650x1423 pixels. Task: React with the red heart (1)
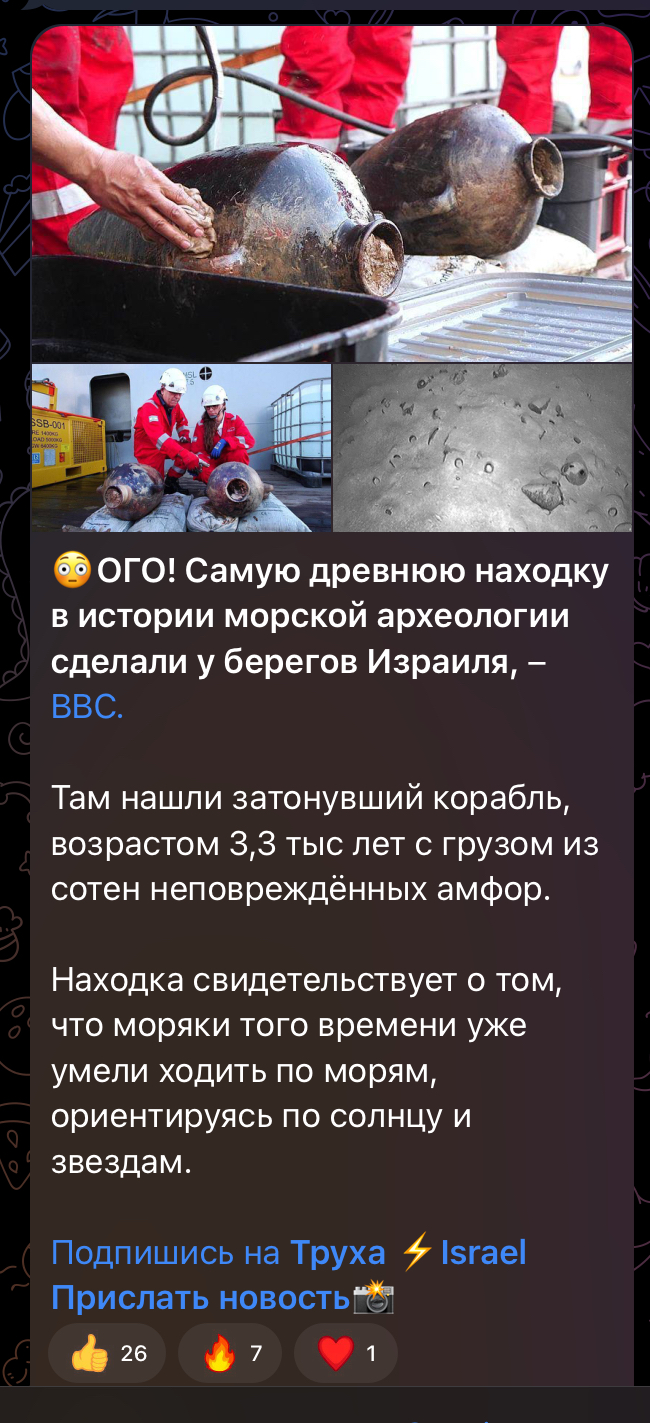coord(346,1353)
